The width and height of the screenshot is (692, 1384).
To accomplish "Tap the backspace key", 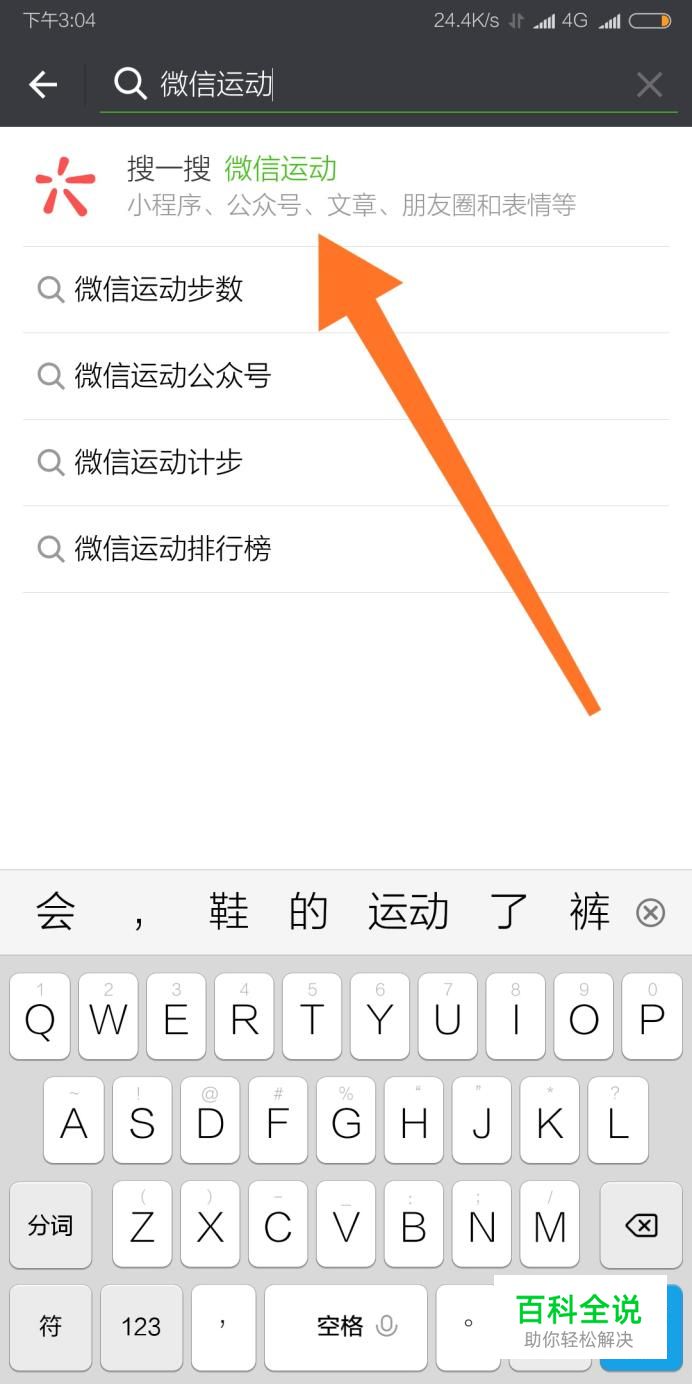I will tap(641, 1225).
